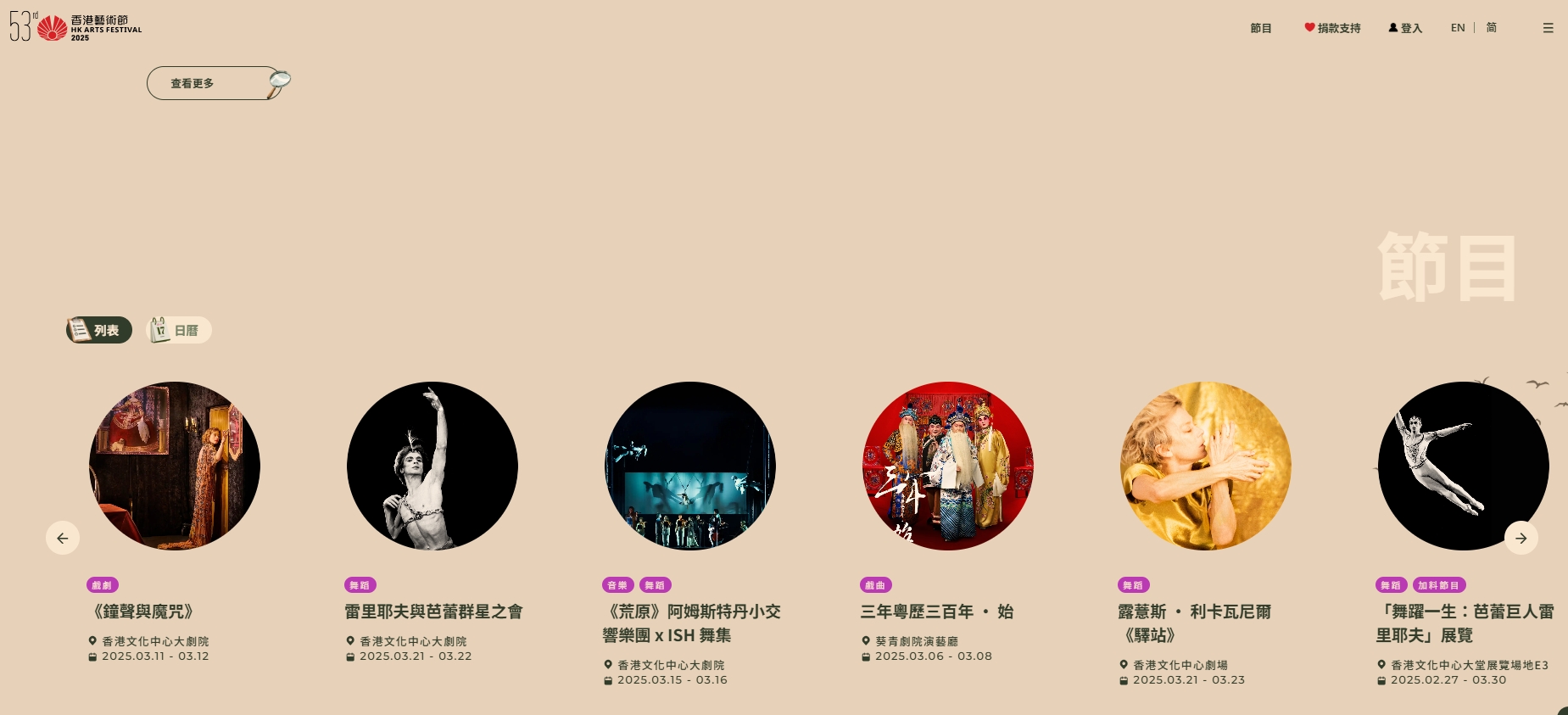Open the 節目 programmes link

[1261, 28]
